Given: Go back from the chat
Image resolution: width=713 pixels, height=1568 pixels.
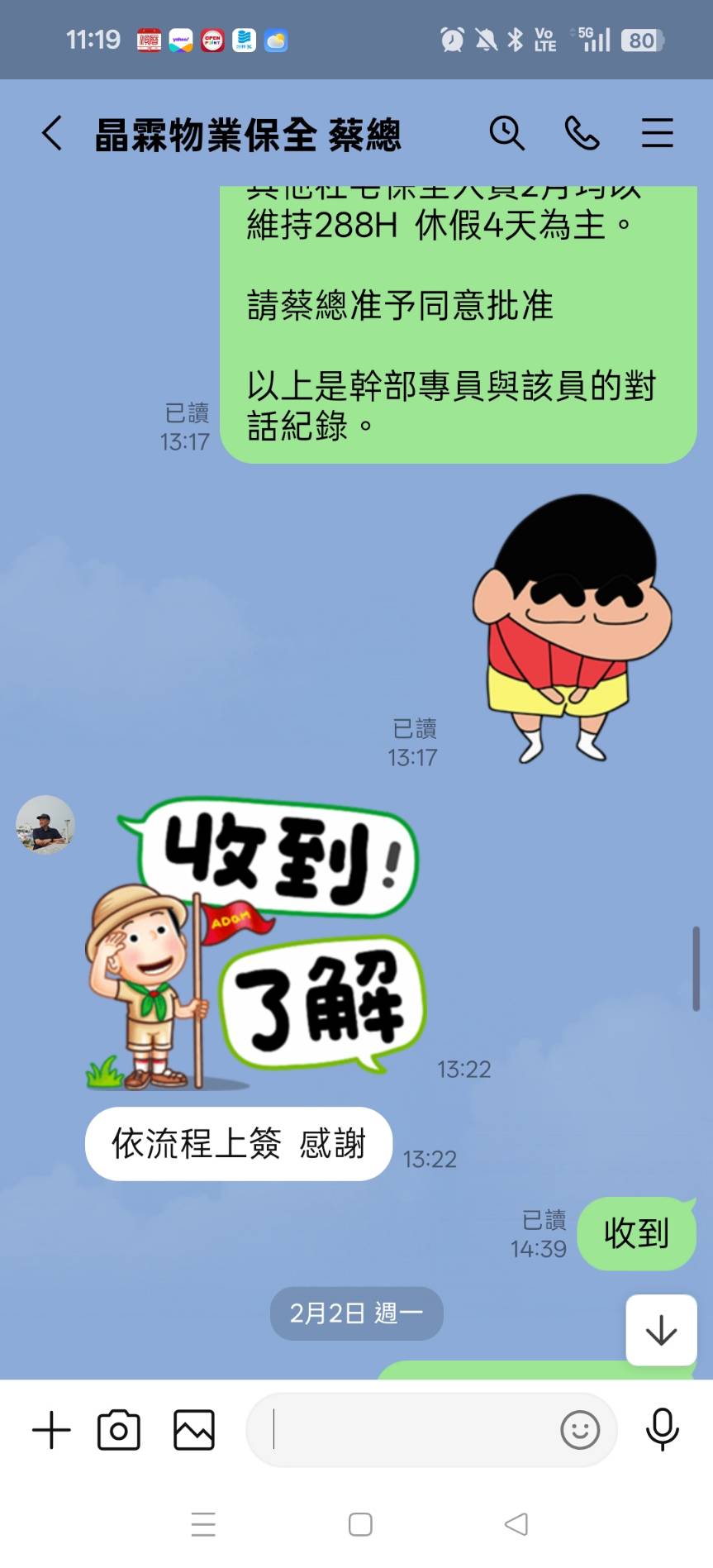Looking at the screenshot, I should coord(51,133).
